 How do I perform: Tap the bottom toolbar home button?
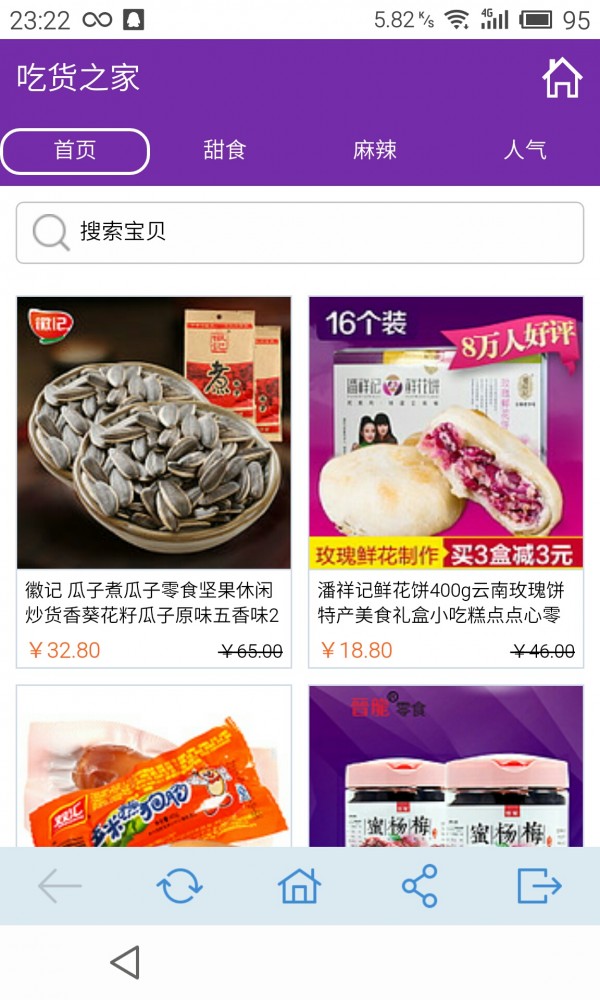pyautogui.click(x=300, y=886)
